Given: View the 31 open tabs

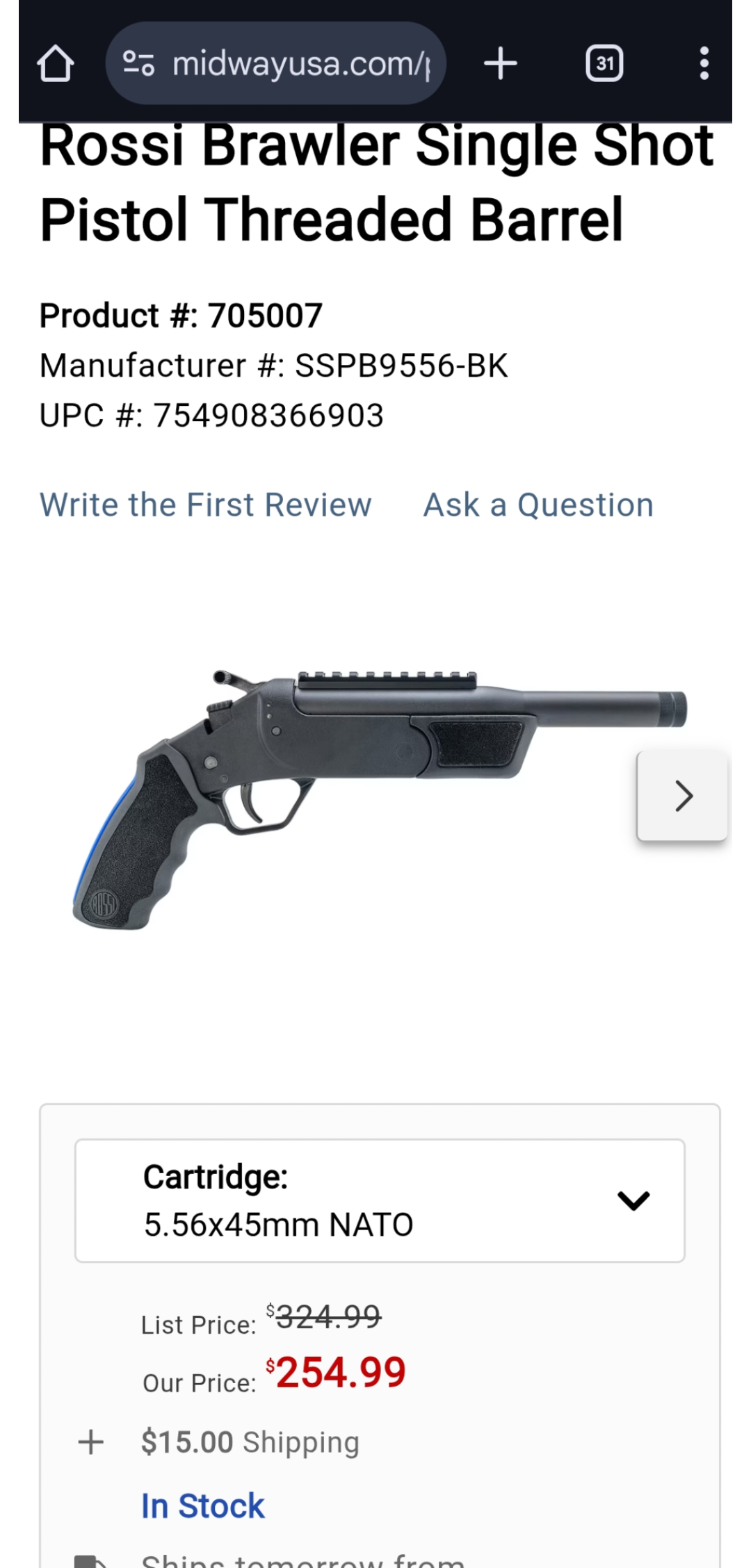Looking at the screenshot, I should pyautogui.click(x=604, y=64).
